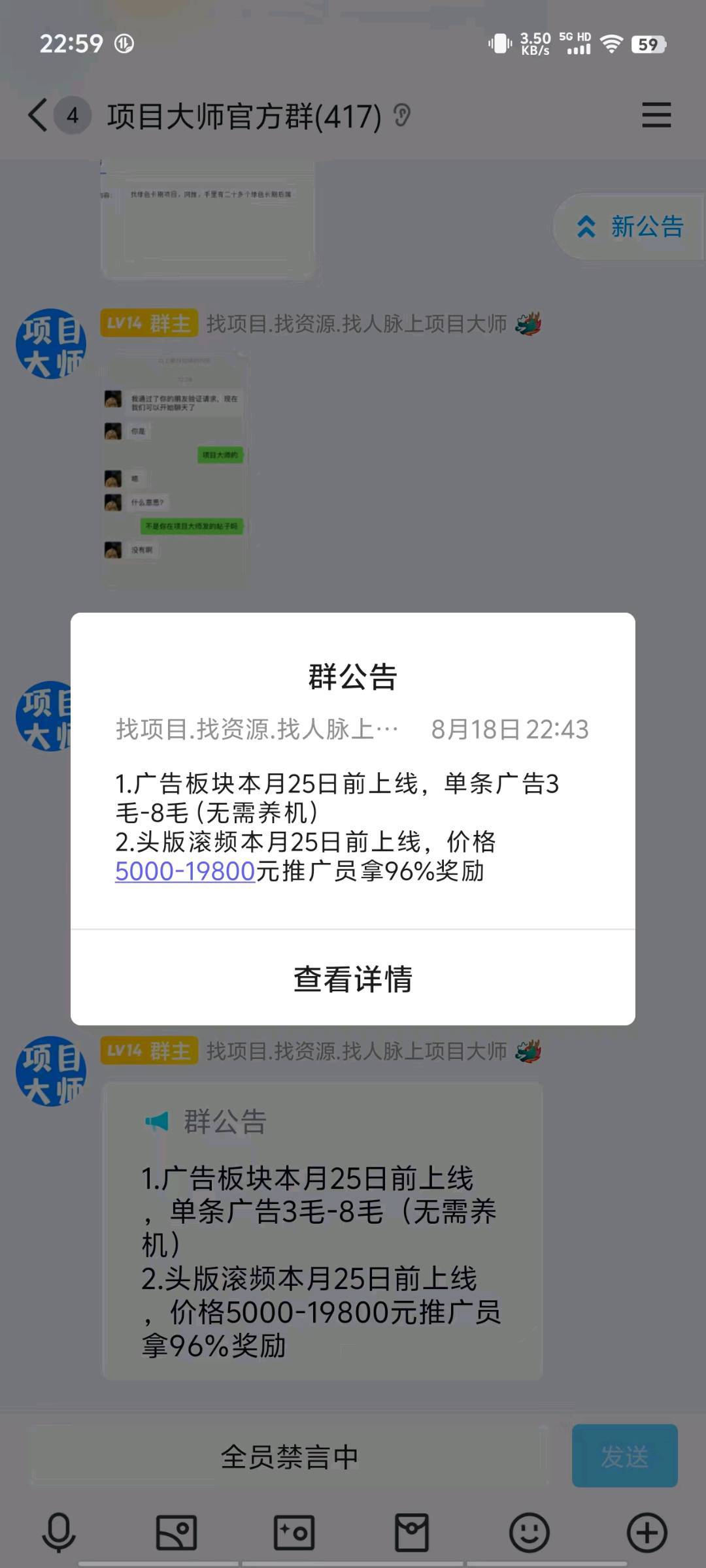Open the group menu hamburger icon

click(656, 115)
